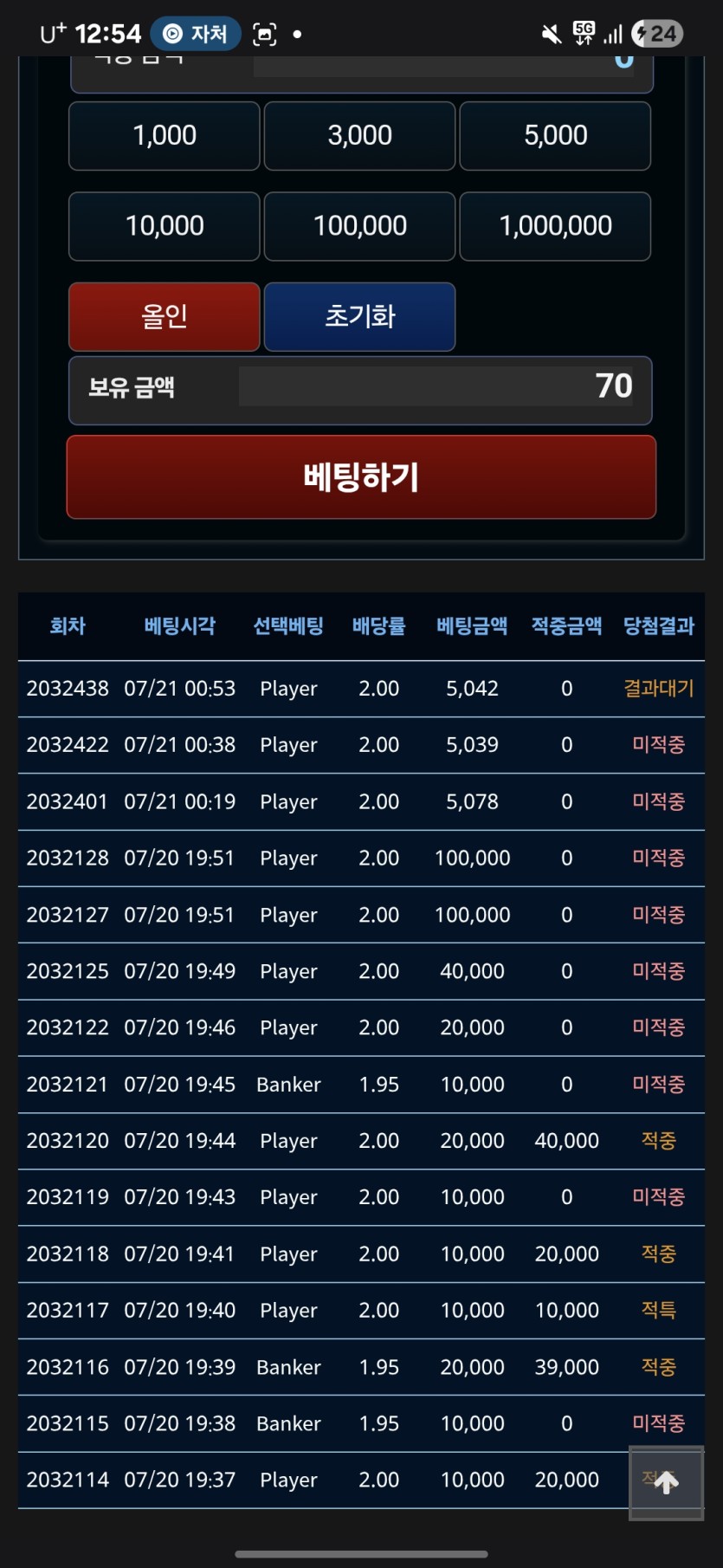Tap the red 올인 all-in button
This screenshot has height=1568, width=723.
[x=165, y=317]
